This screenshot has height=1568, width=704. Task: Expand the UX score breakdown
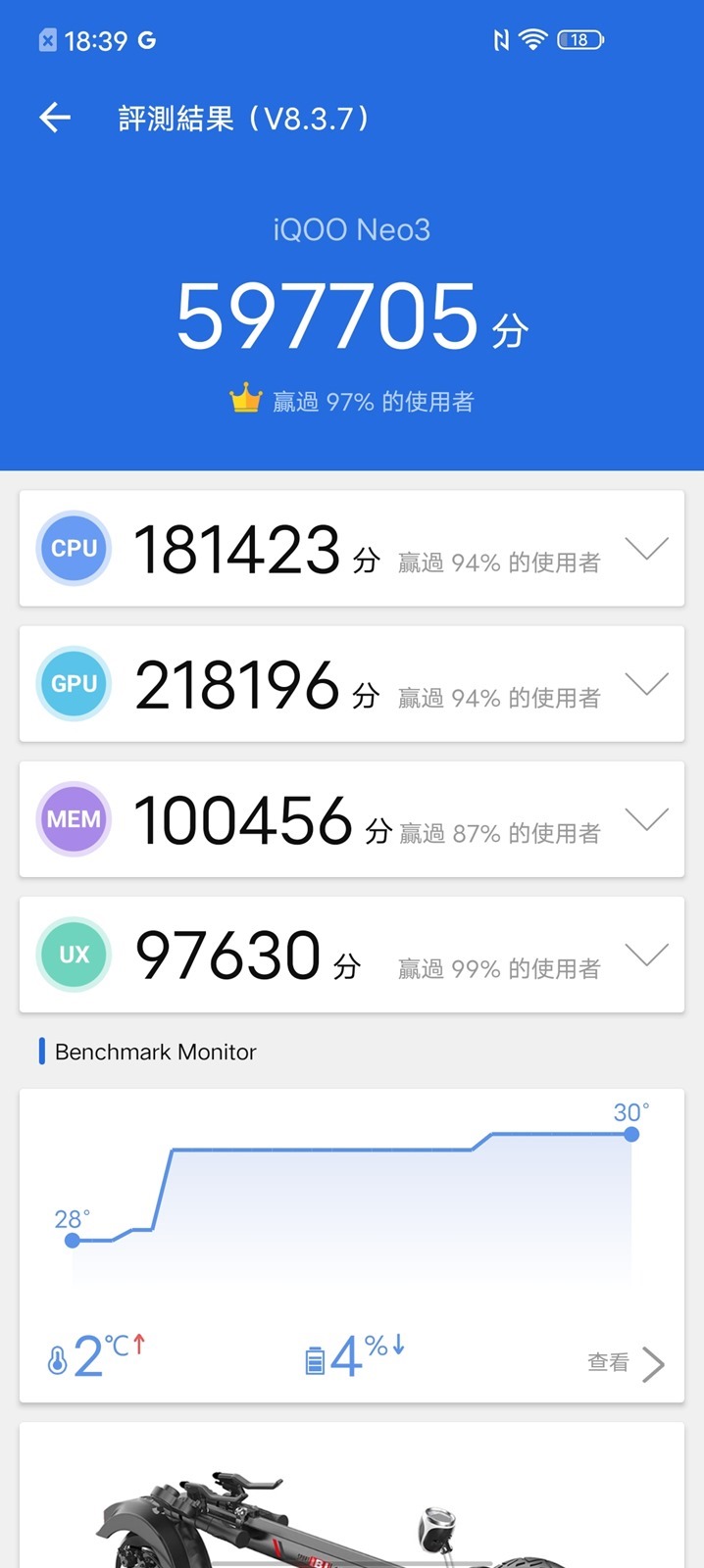click(x=646, y=955)
